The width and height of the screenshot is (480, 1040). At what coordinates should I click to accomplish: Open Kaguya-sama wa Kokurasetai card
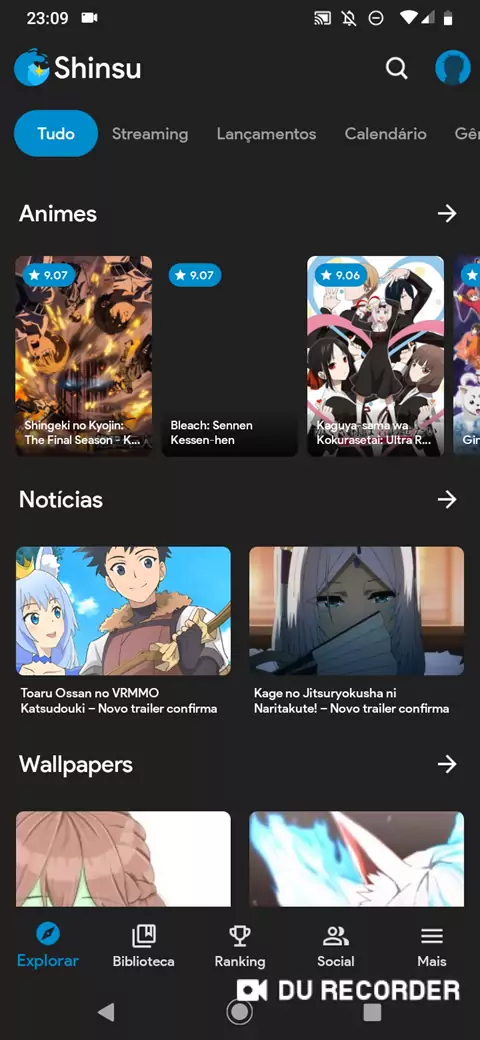pos(375,356)
